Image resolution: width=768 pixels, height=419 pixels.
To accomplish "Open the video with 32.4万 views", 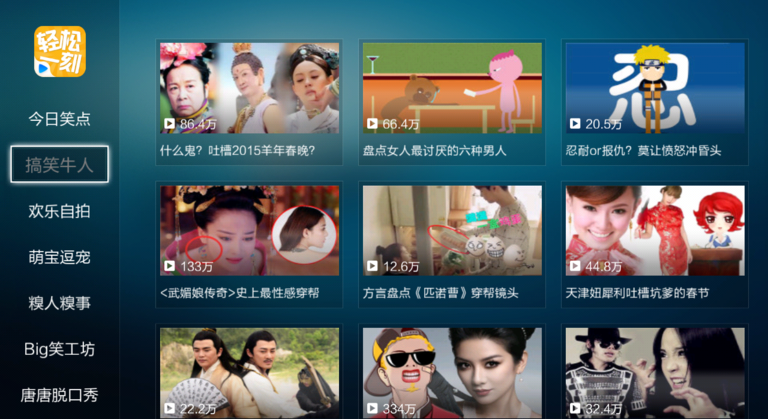I will coord(654,373).
